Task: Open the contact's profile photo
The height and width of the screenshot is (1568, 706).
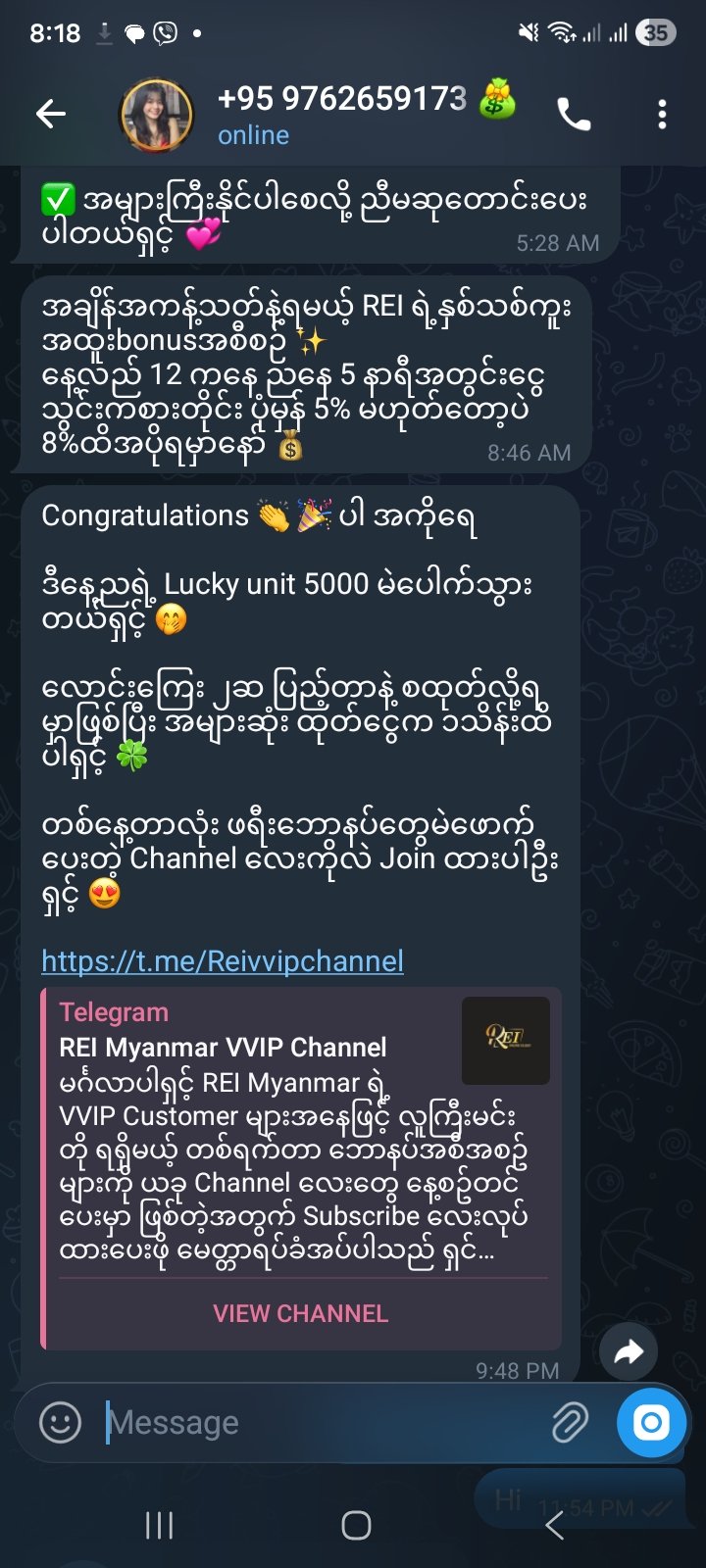Action: click(x=156, y=115)
